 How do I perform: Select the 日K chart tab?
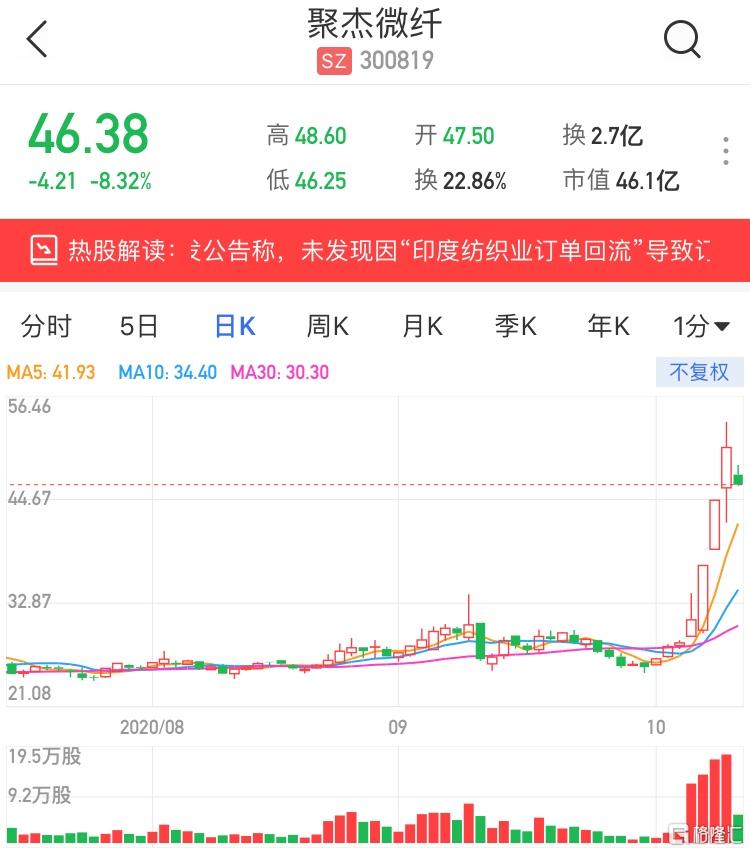[235, 326]
